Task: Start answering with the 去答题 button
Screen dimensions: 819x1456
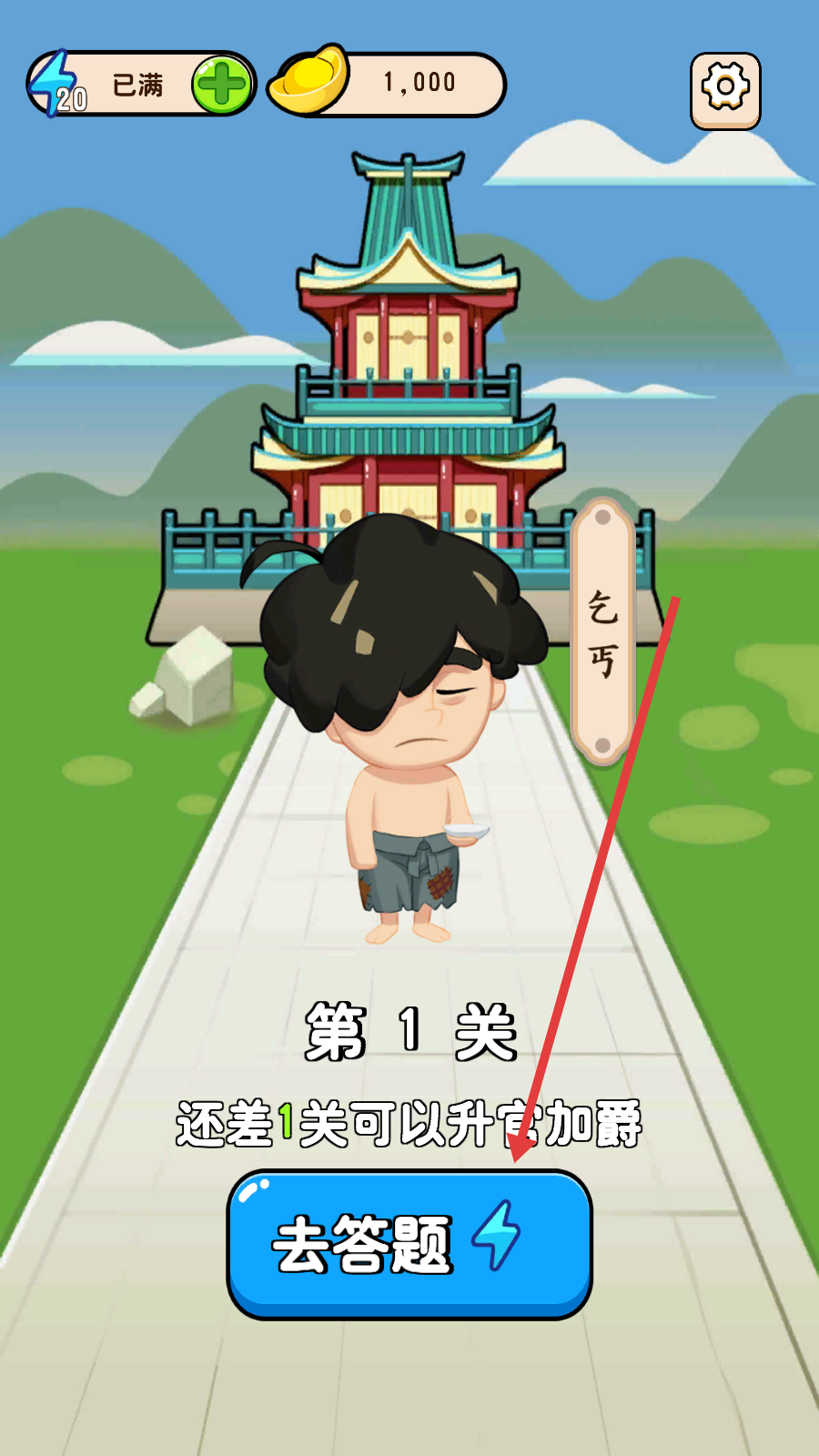Action: click(409, 1244)
